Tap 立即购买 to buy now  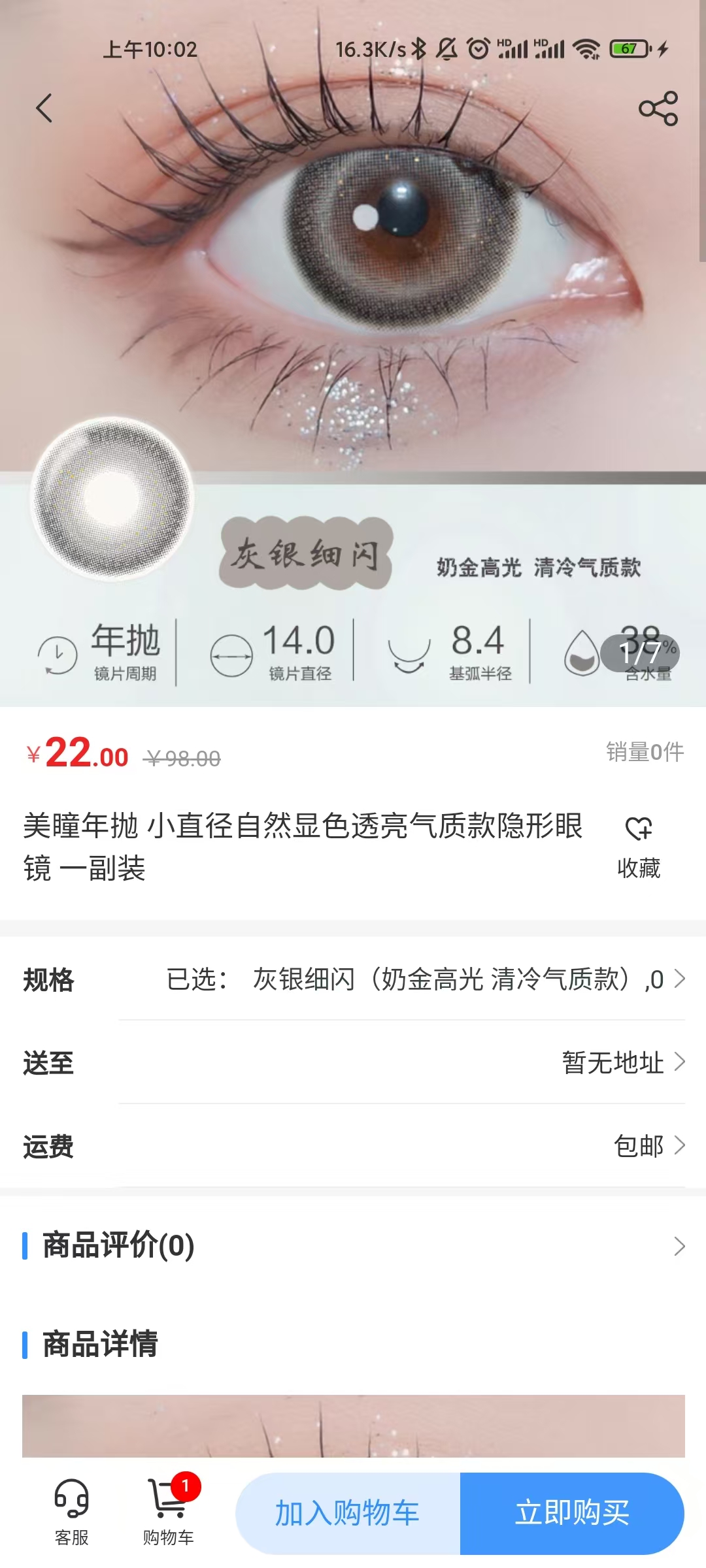pos(572,1513)
